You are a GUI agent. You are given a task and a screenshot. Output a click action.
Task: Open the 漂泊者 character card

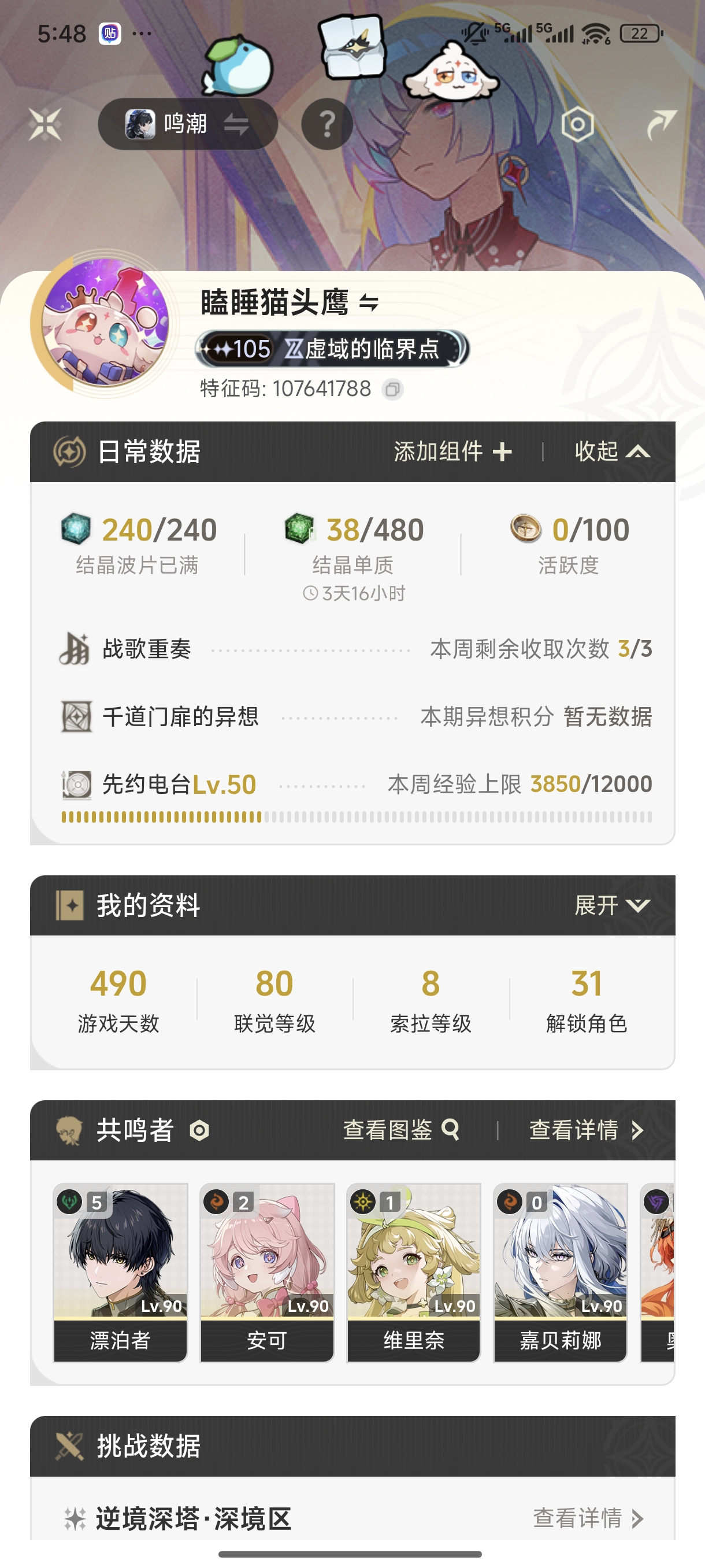pyautogui.click(x=120, y=1272)
